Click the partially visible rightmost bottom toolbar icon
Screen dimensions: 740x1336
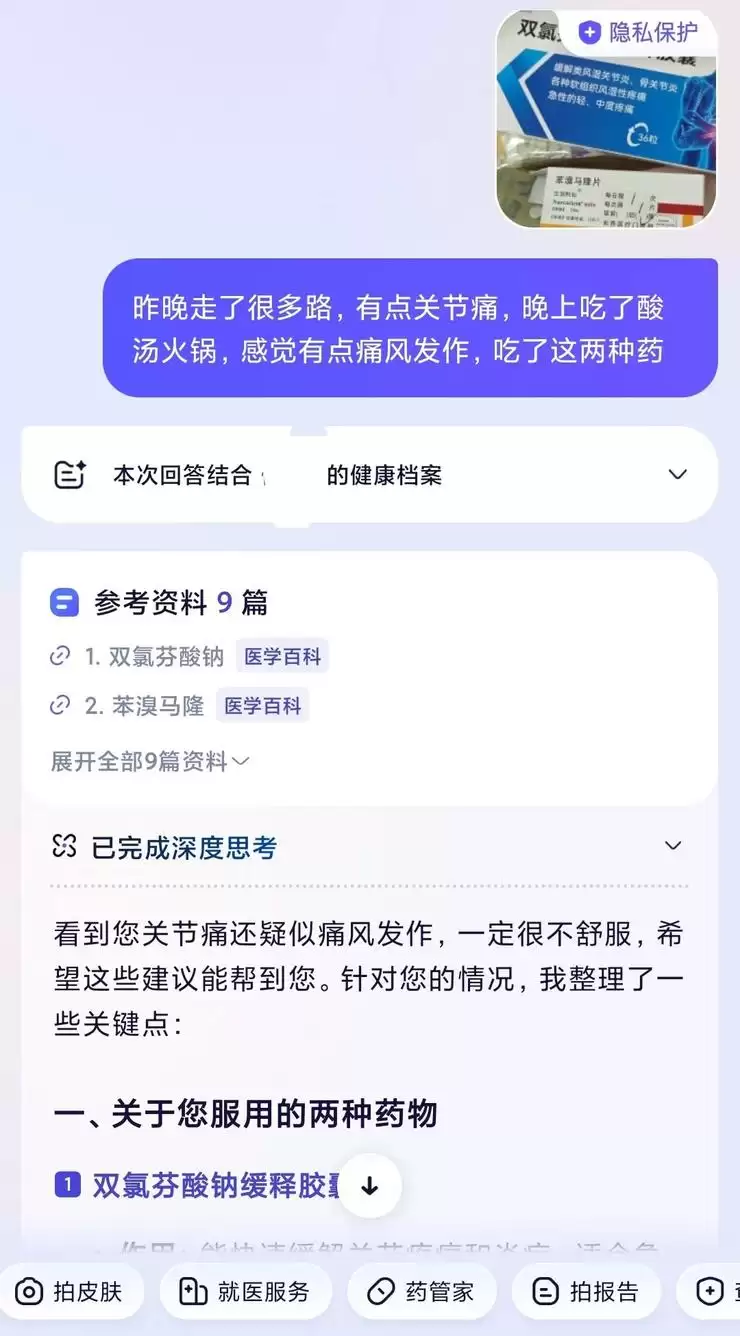[x=712, y=1291]
